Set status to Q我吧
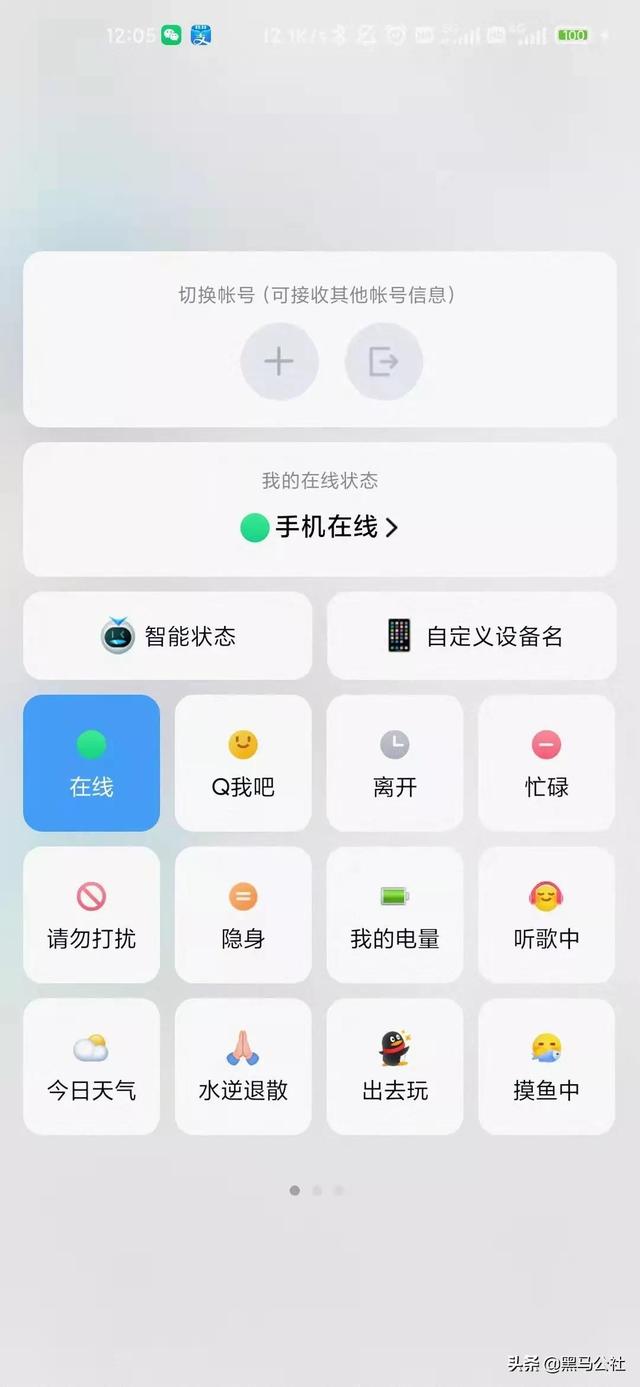The height and width of the screenshot is (1387, 640). coord(243,763)
